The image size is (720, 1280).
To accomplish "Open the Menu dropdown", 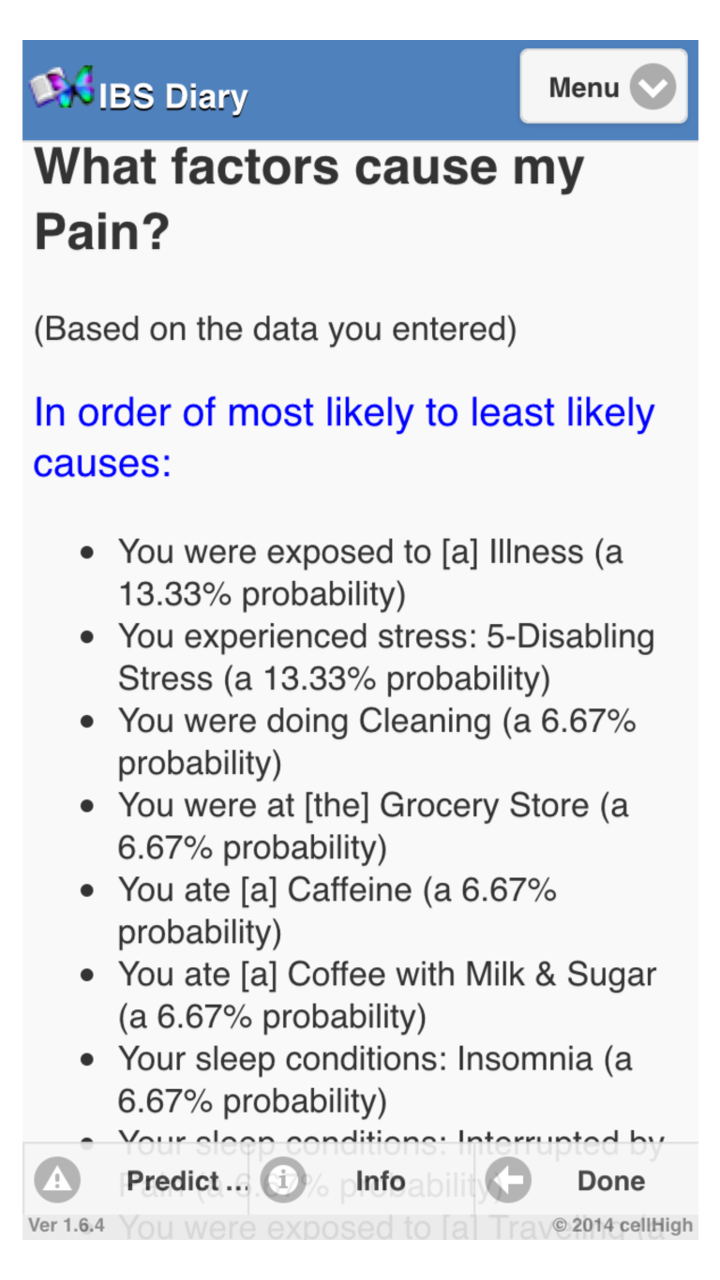I will tap(603, 88).
